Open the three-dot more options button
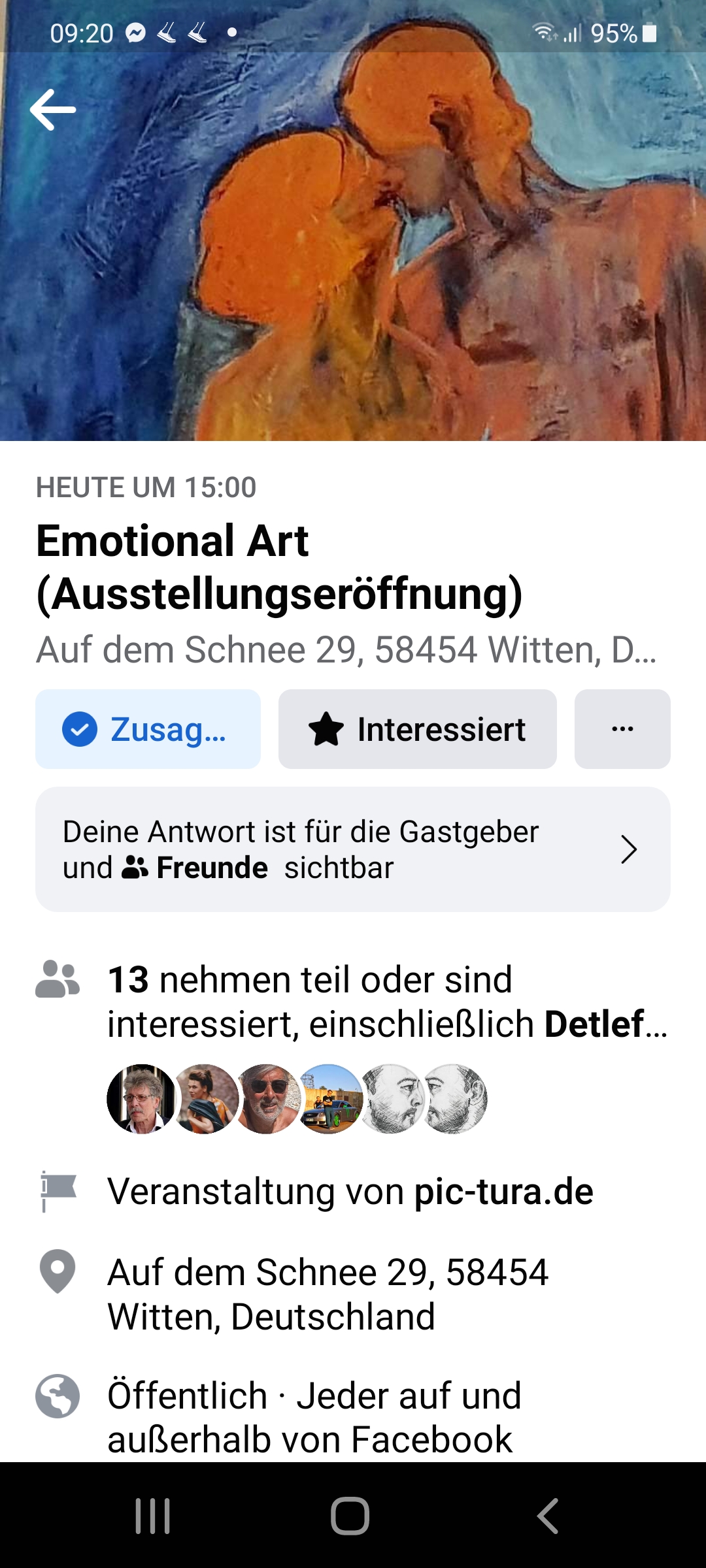Image resolution: width=706 pixels, height=1568 pixels. (x=622, y=729)
